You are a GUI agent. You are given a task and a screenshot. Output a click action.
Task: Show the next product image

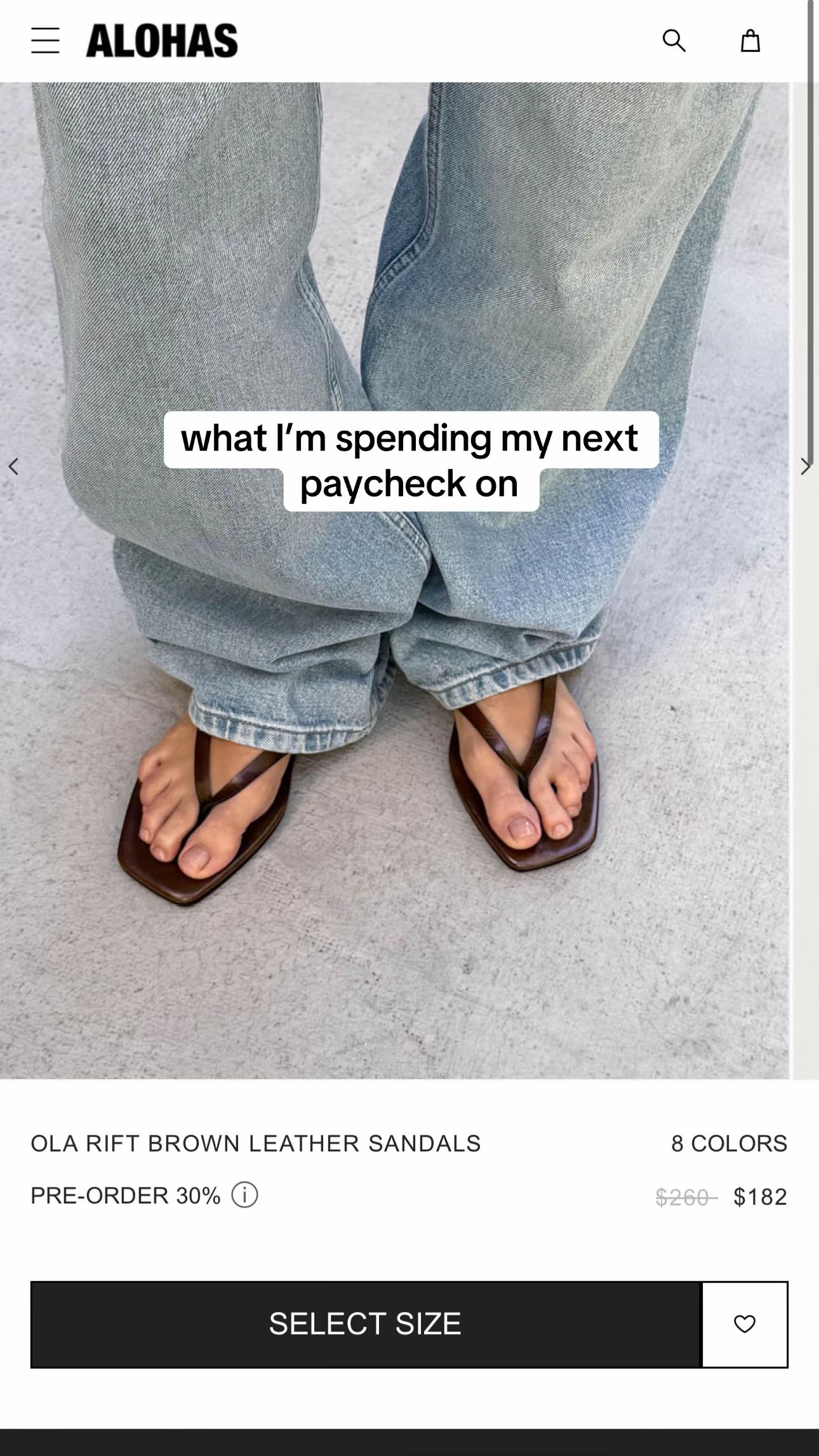pos(805,467)
